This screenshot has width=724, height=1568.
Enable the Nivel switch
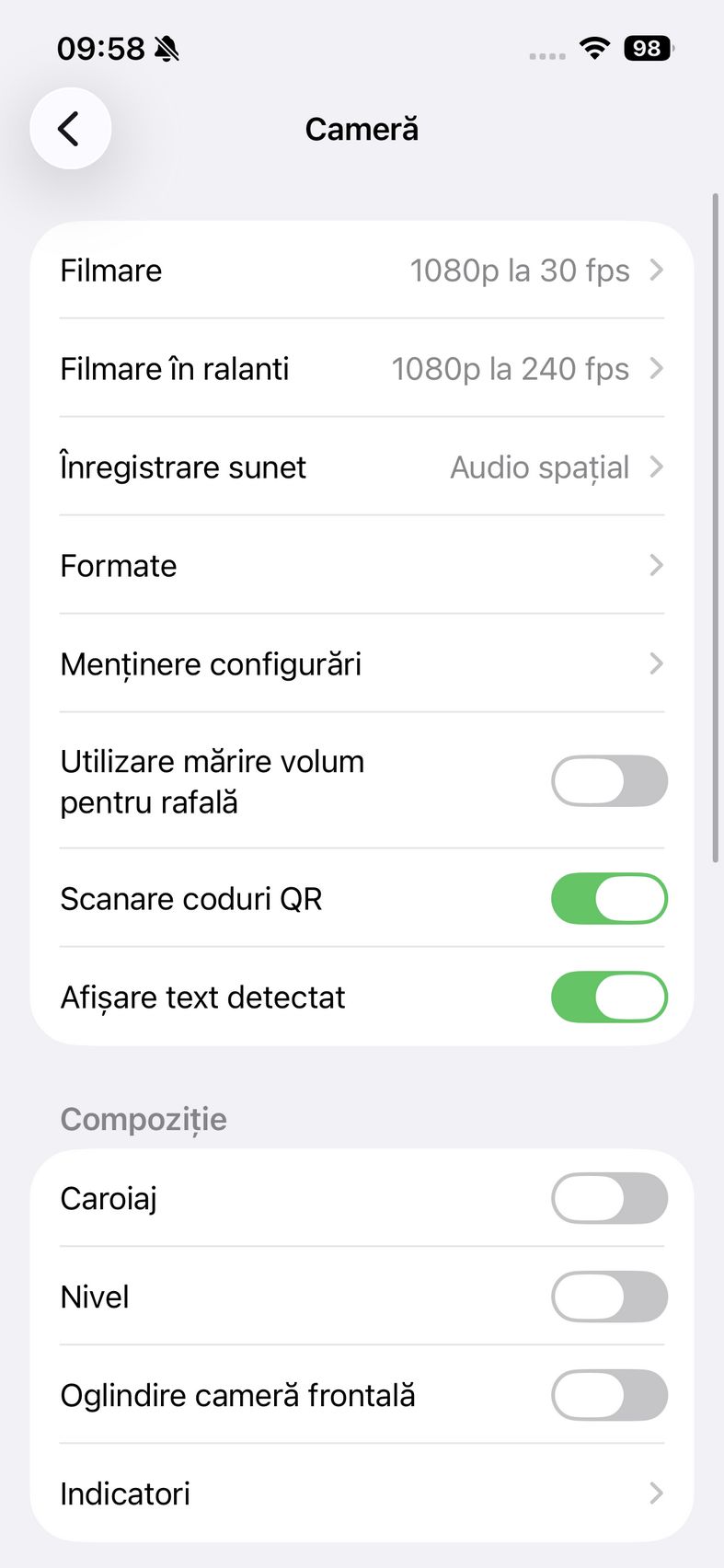609,1297
